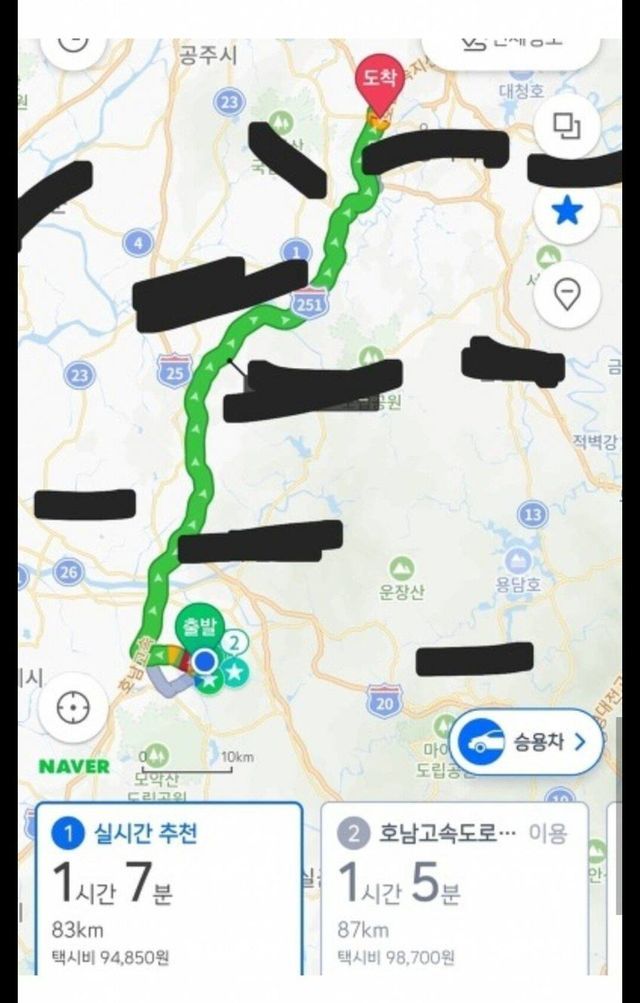Center map on my current location

(x=72, y=707)
